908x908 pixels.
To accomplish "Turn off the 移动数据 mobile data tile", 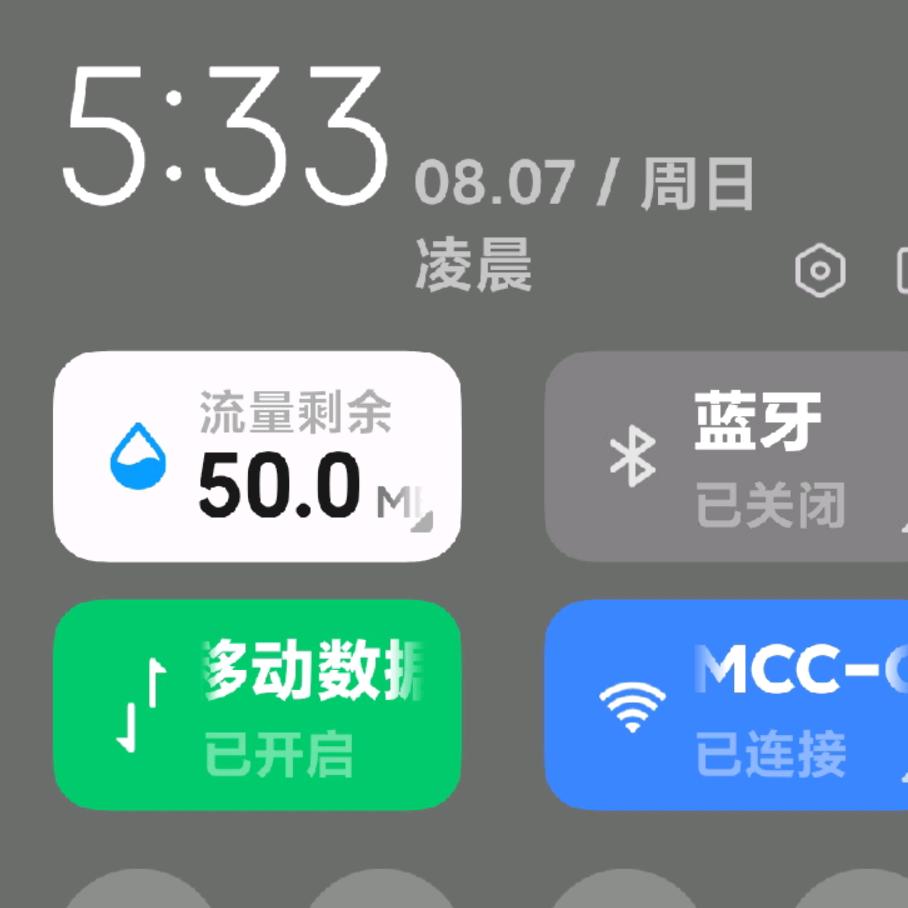I will point(257,704).
